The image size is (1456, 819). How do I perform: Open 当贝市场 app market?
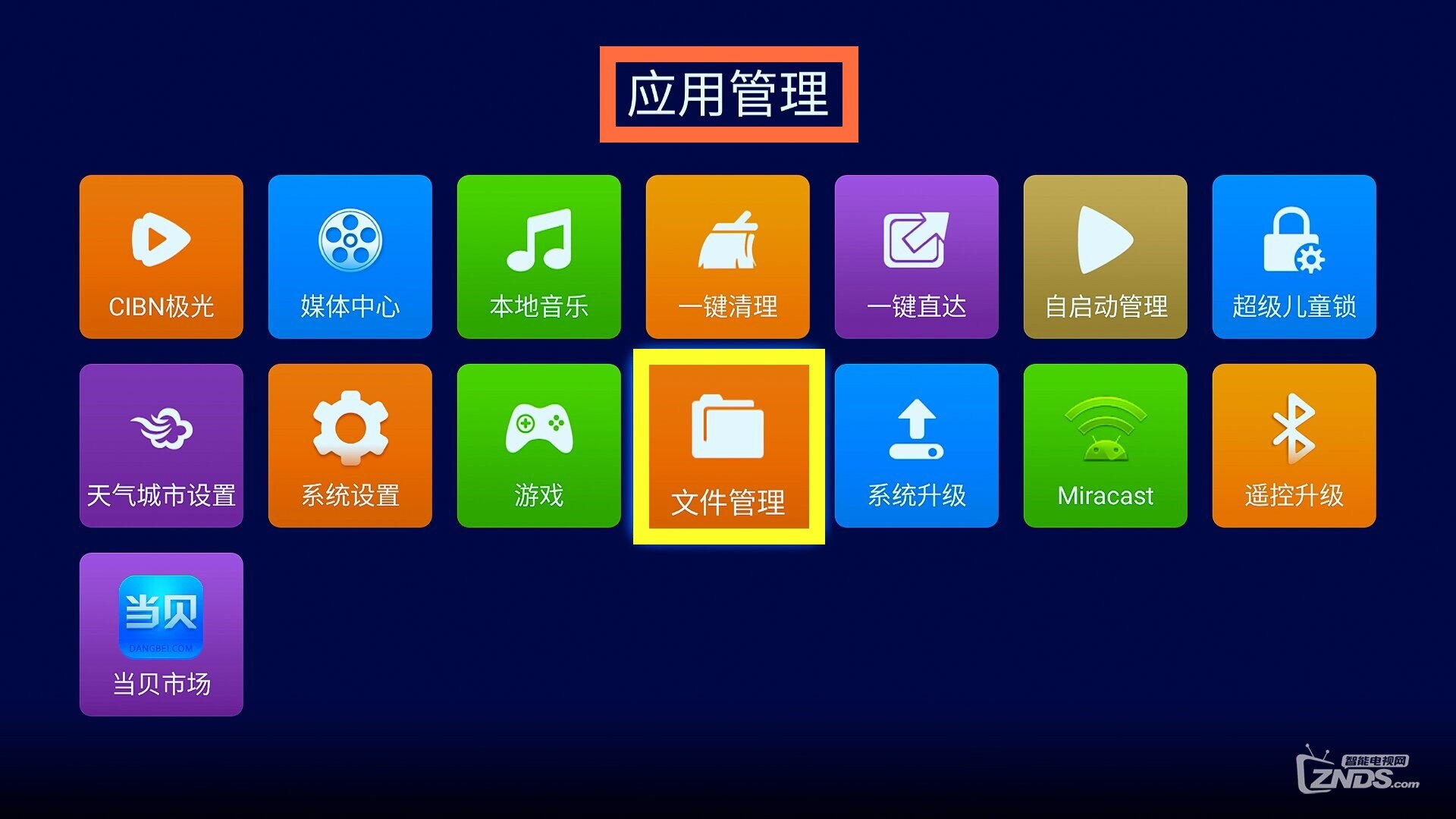tap(161, 634)
